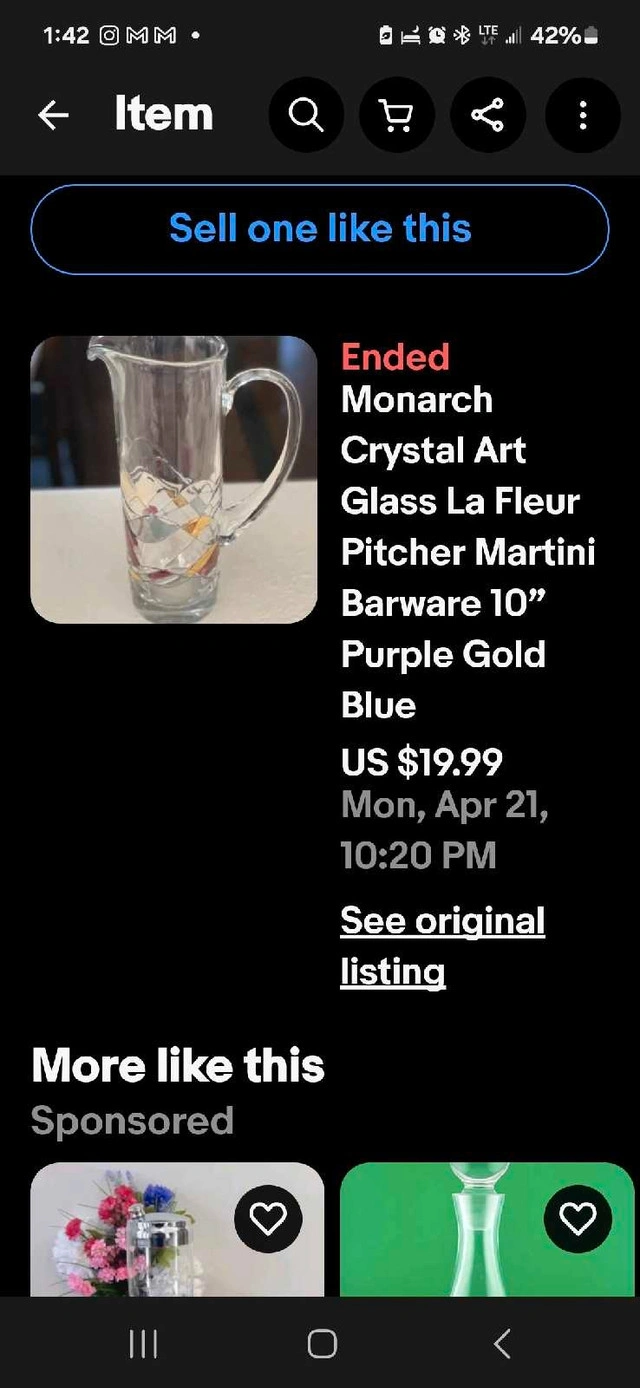The width and height of the screenshot is (640, 1388).
Task: Open the shopping cart
Action: (x=397, y=116)
